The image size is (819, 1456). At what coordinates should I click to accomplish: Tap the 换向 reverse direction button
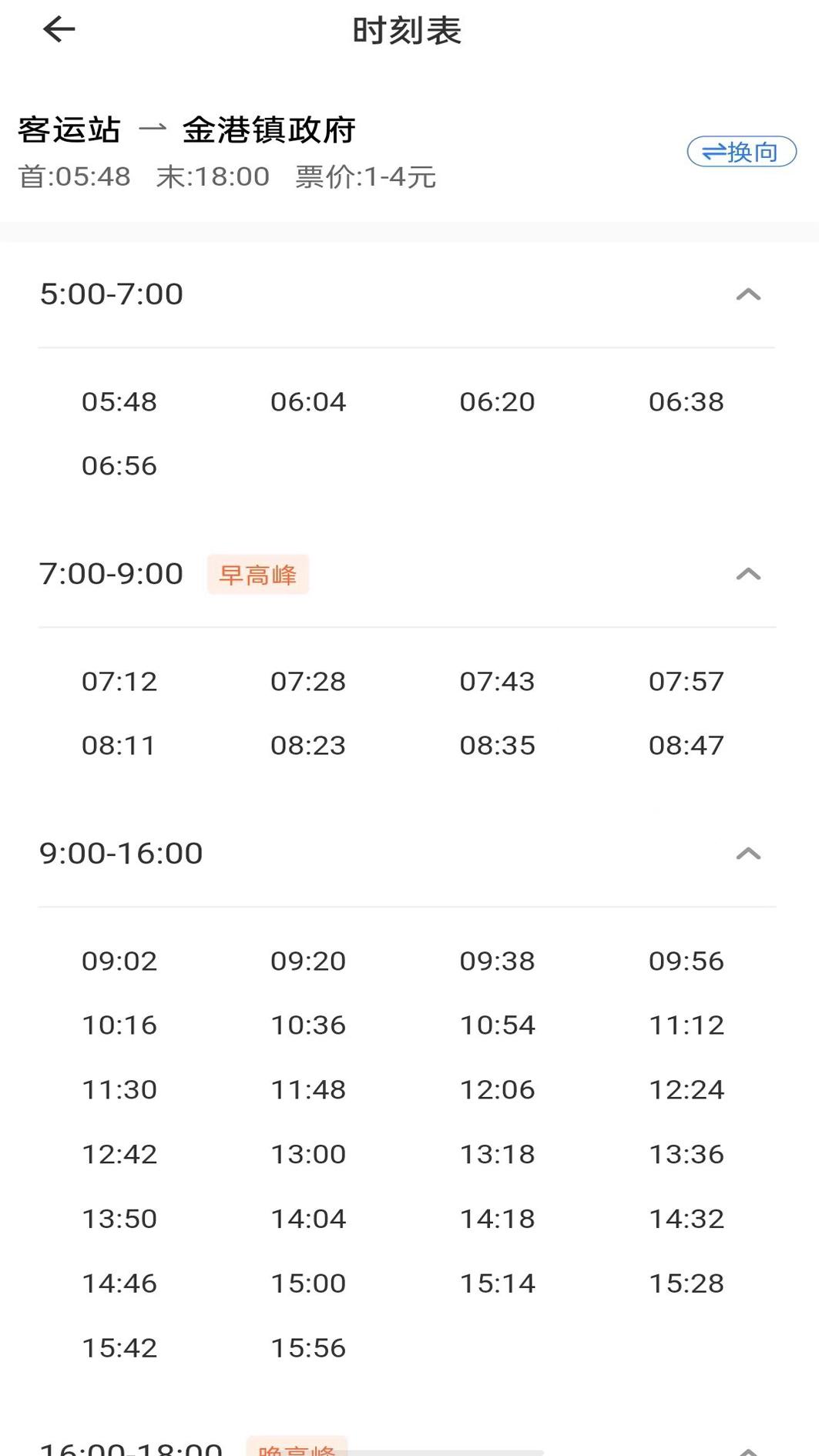point(742,153)
